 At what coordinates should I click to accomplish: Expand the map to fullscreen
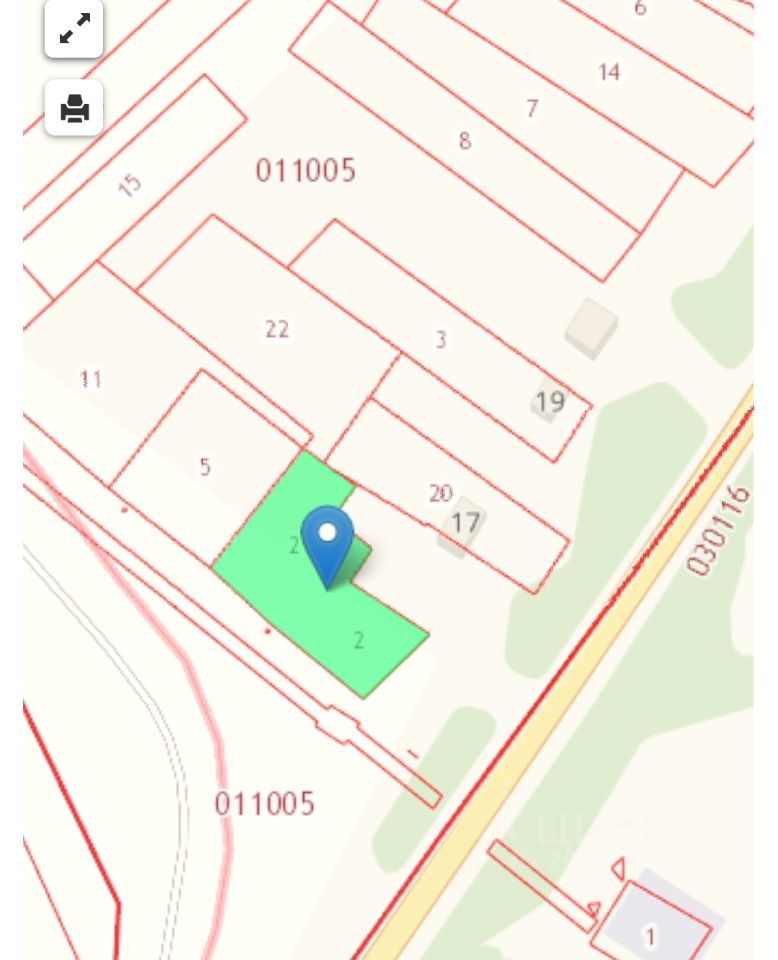[74, 29]
